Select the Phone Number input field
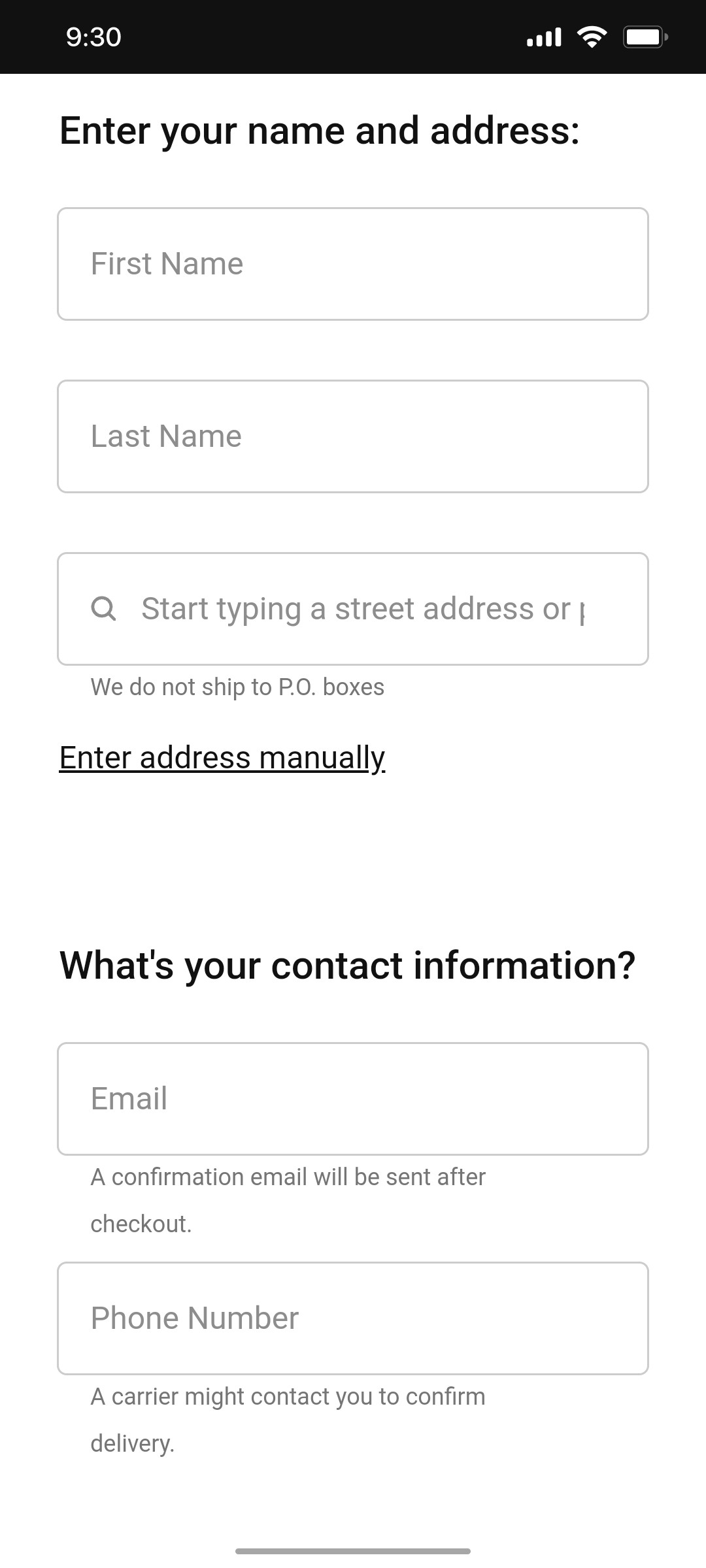Screen dimensions: 706x1568 tap(353, 1318)
